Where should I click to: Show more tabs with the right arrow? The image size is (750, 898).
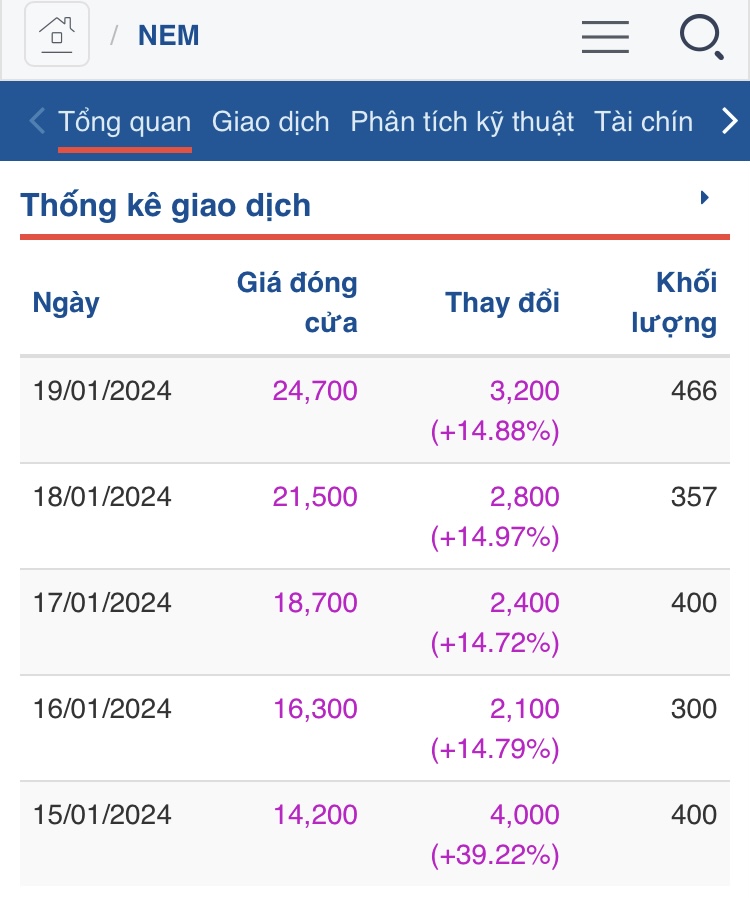[729, 122]
